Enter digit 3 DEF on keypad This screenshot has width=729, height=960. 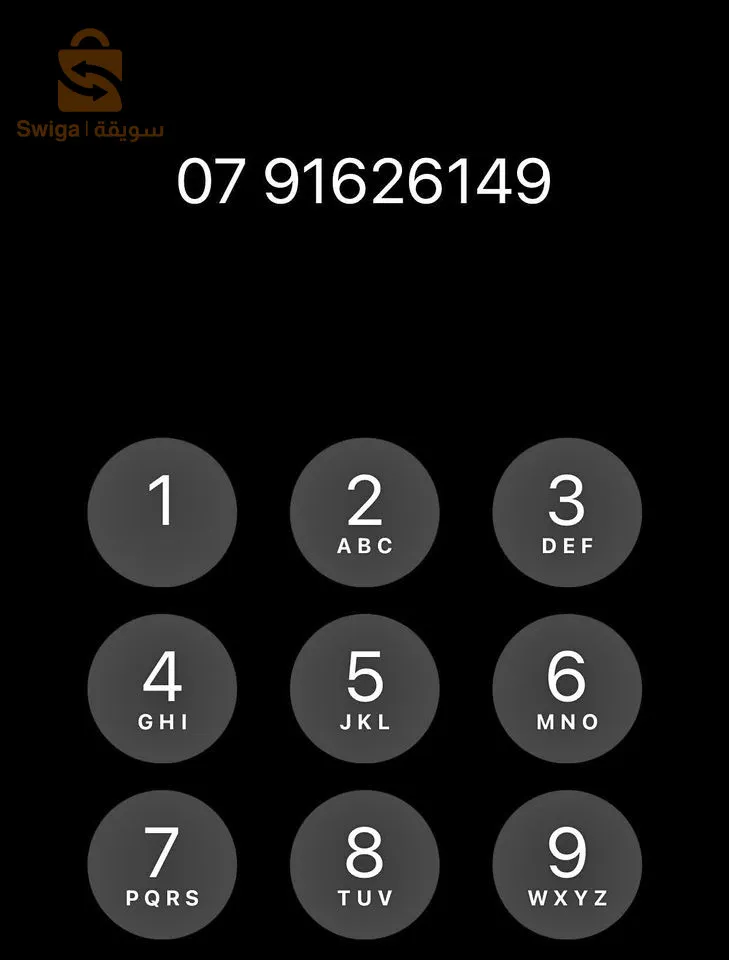(x=567, y=512)
